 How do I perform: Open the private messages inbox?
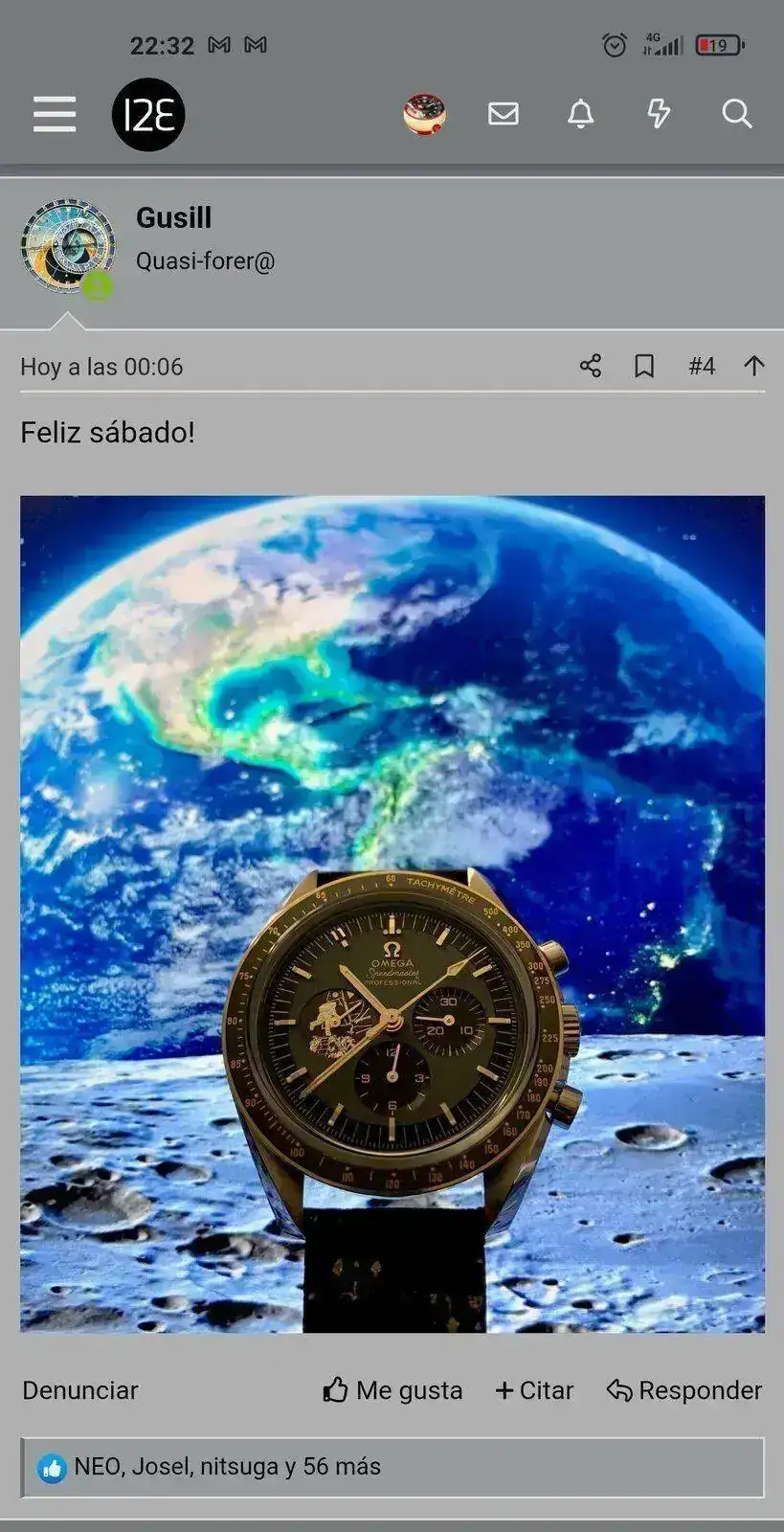point(504,114)
